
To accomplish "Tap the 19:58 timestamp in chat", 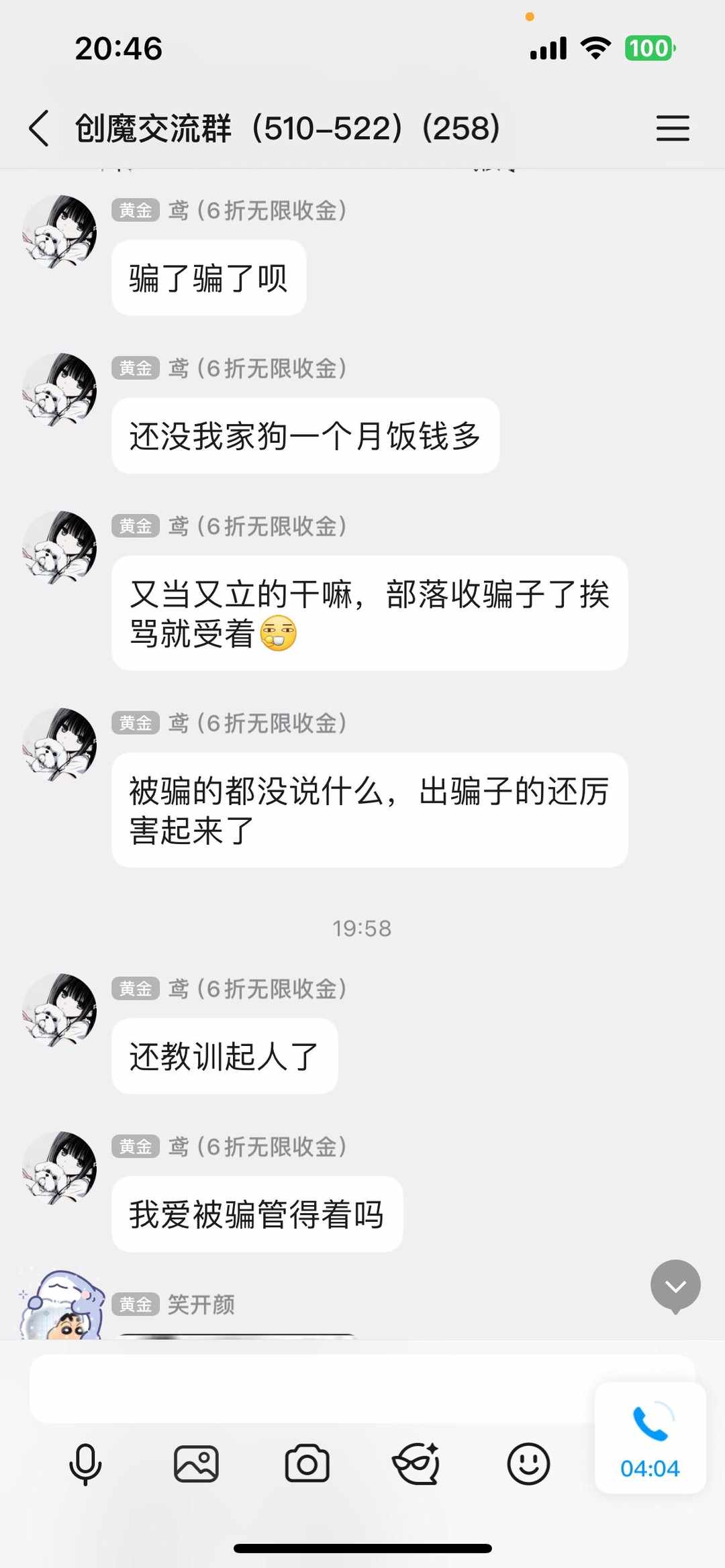I will coord(362,929).
